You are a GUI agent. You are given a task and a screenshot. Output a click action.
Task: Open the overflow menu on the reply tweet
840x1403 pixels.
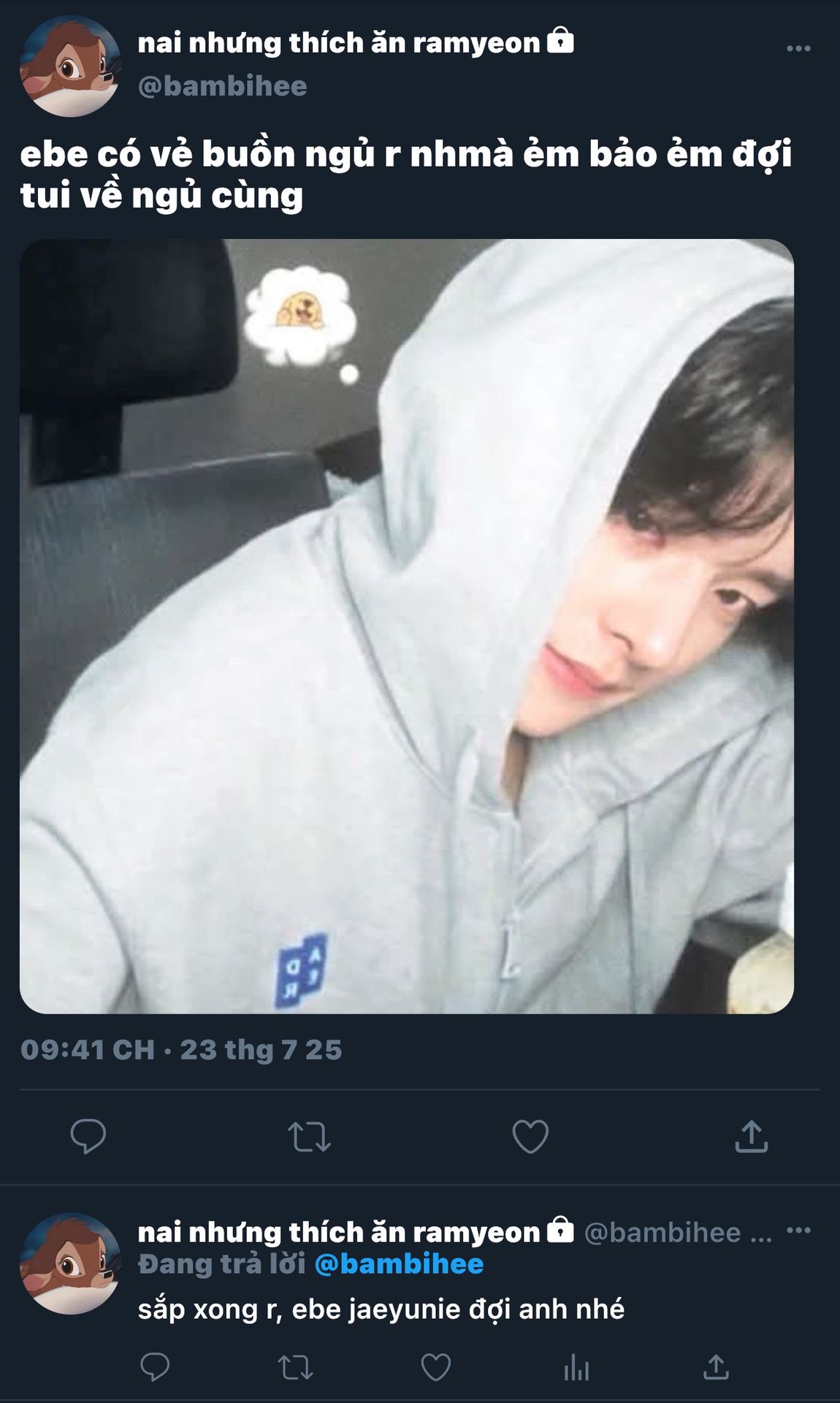pos(798,1231)
